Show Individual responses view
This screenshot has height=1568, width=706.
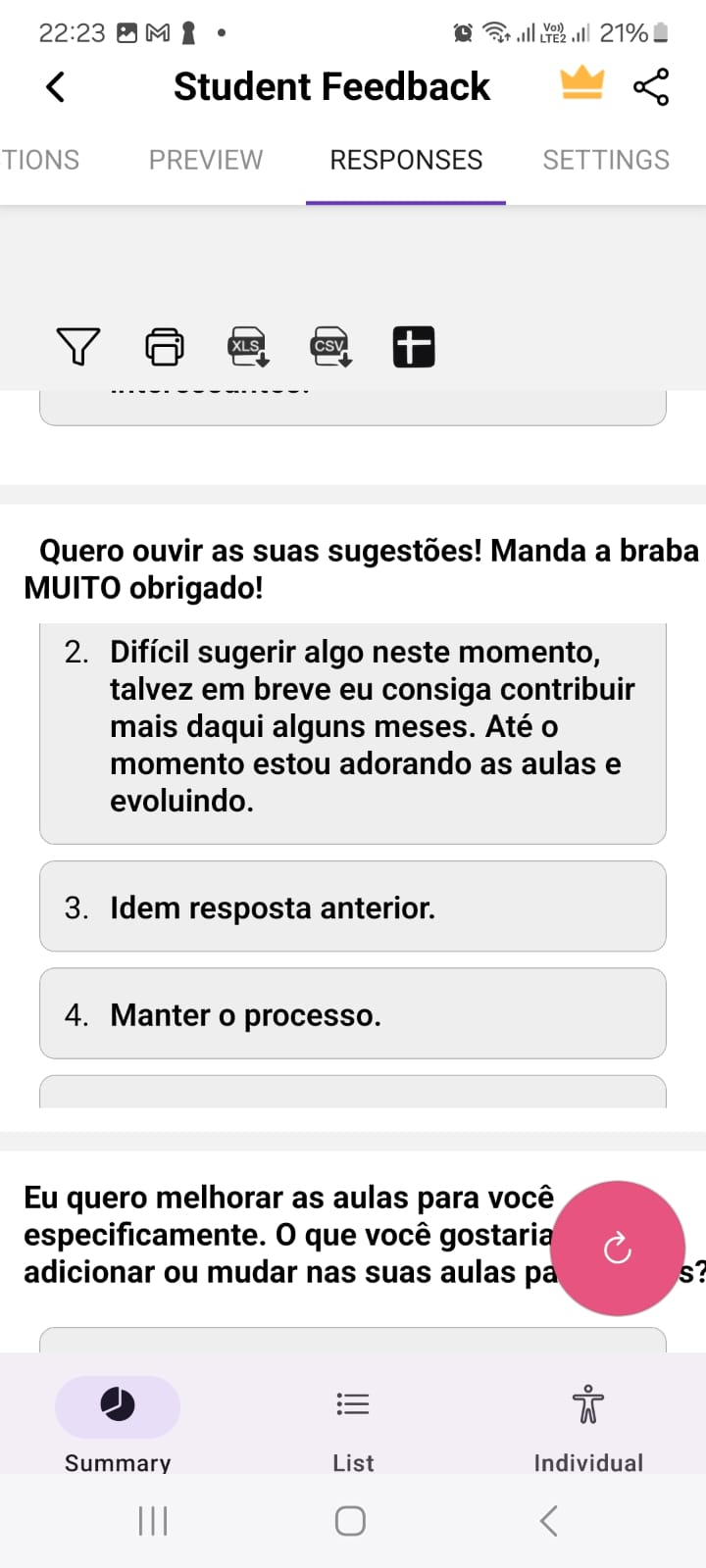click(x=588, y=1421)
